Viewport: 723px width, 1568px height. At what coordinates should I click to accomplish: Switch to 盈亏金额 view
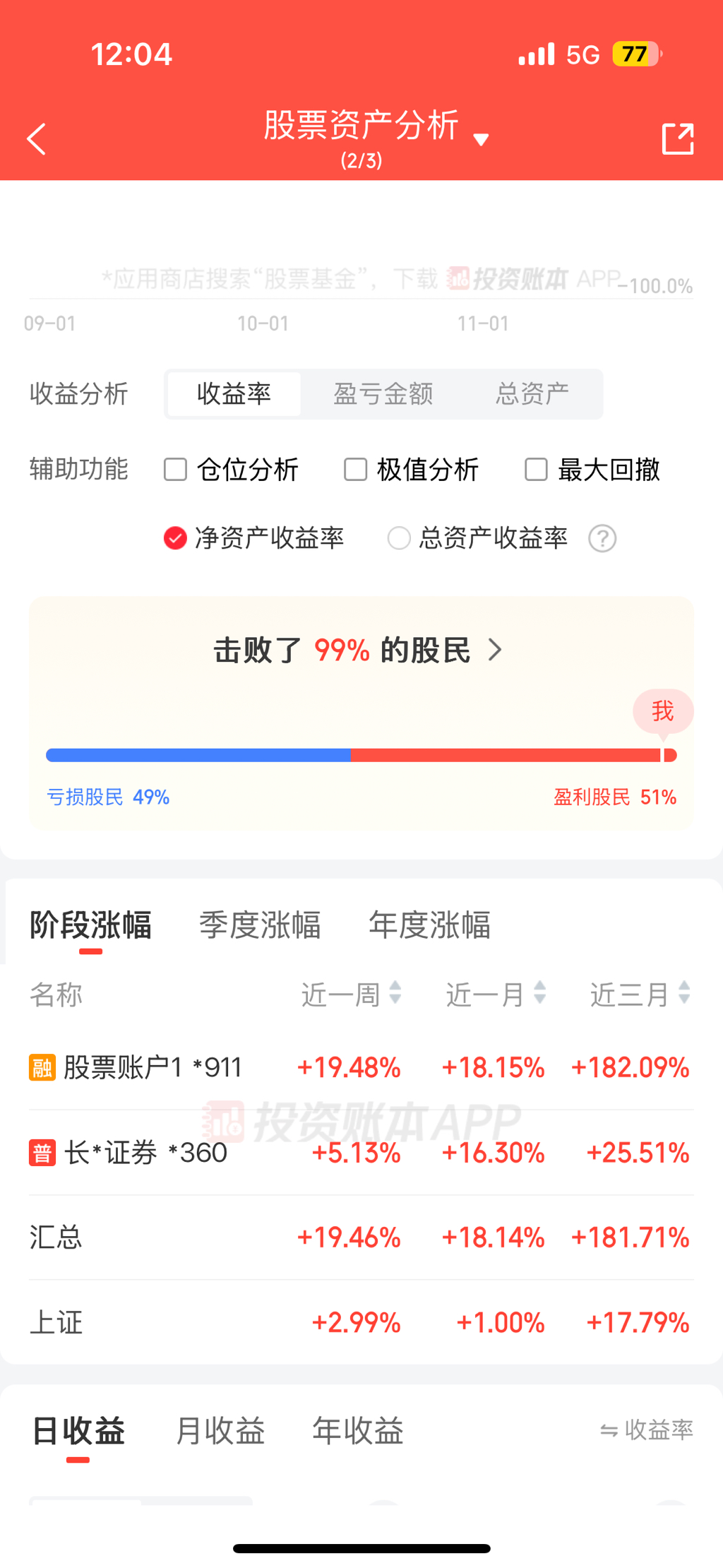[x=383, y=394]
